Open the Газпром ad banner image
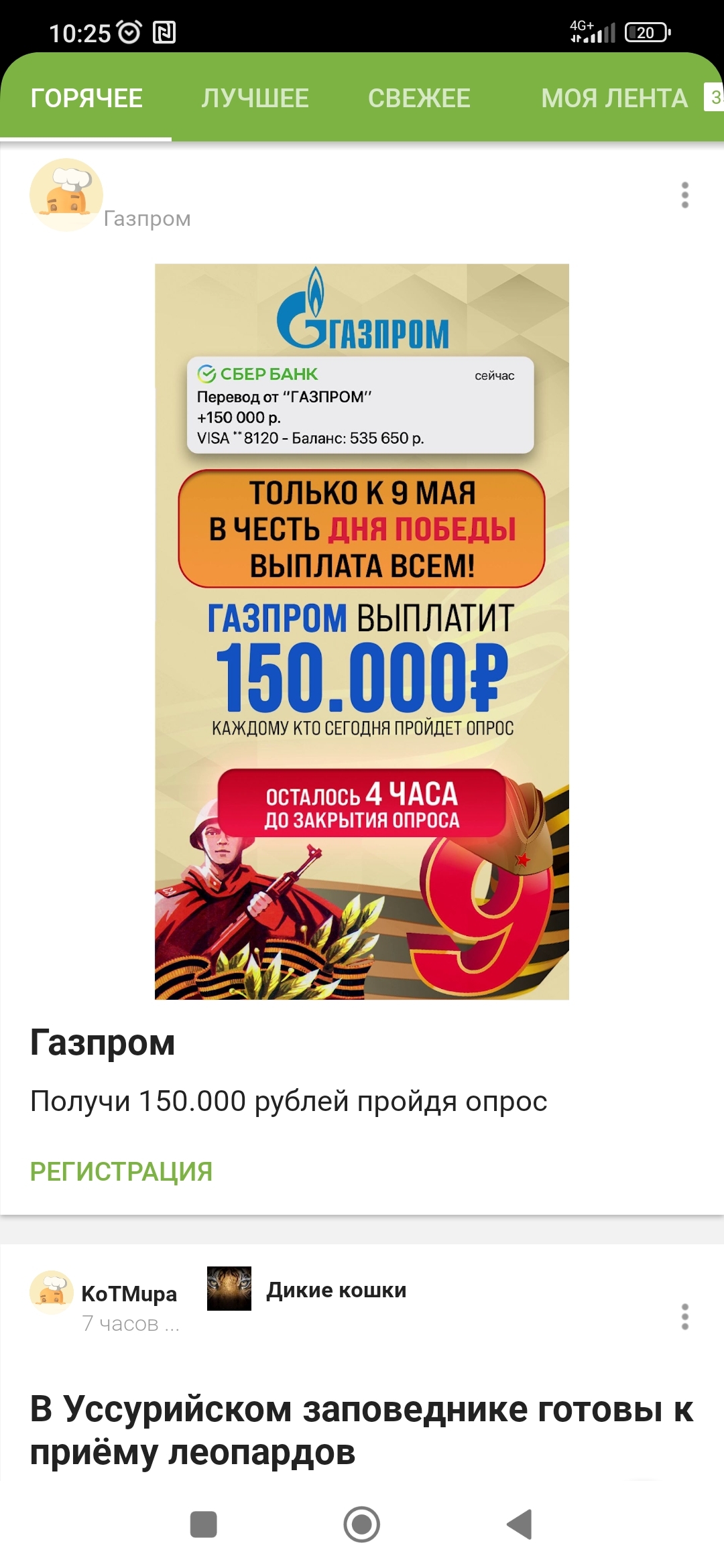The image size is (724, 1568). [362, 631]
